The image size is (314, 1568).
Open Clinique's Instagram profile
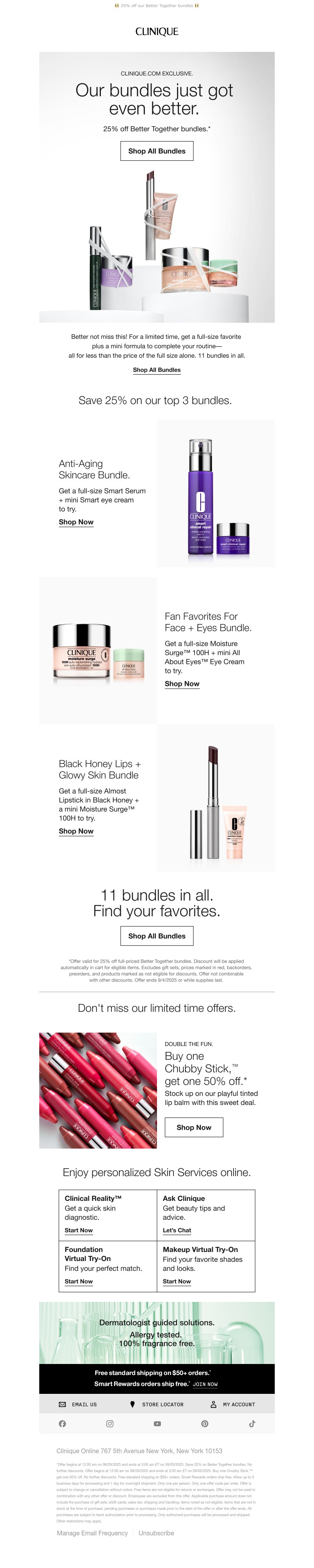110,1424
